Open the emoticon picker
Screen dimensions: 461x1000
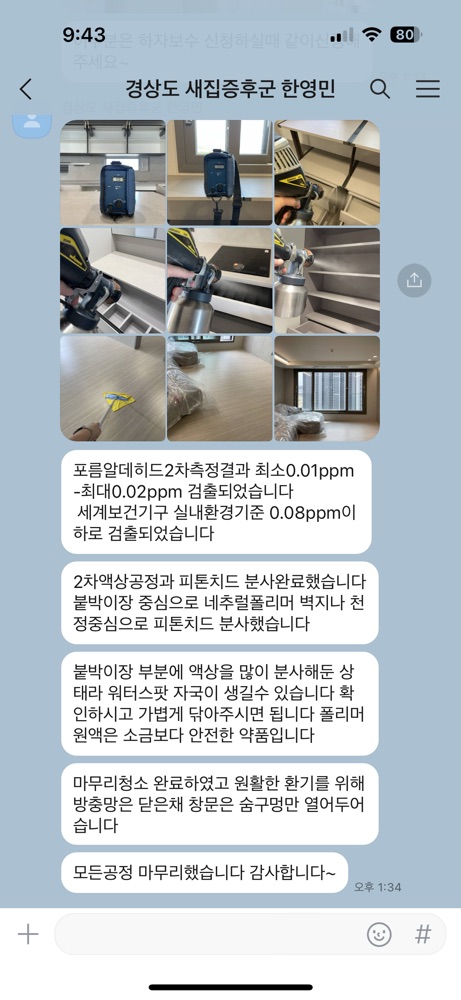click(x=379, y=935)
